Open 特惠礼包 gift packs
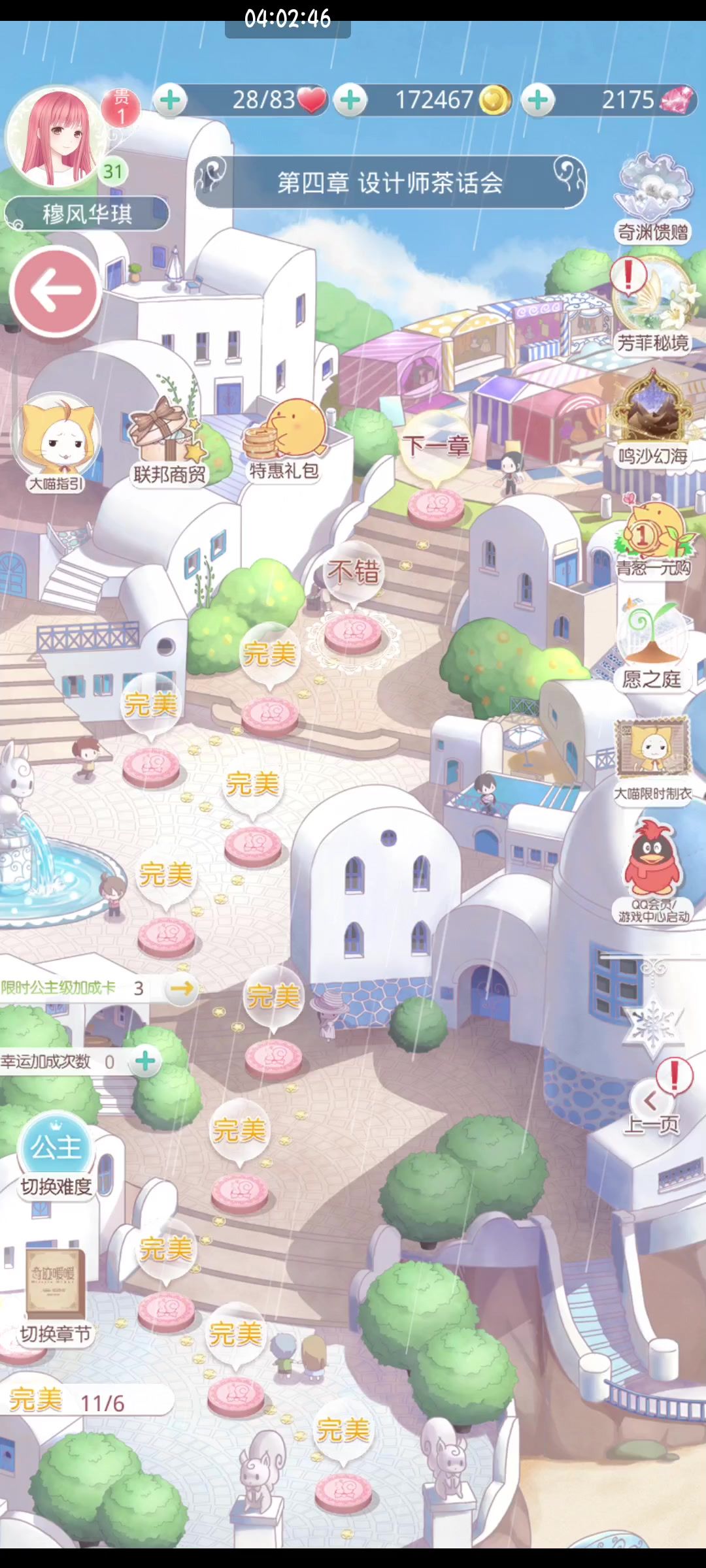706x1568 pixels. (x=284, y=438)
